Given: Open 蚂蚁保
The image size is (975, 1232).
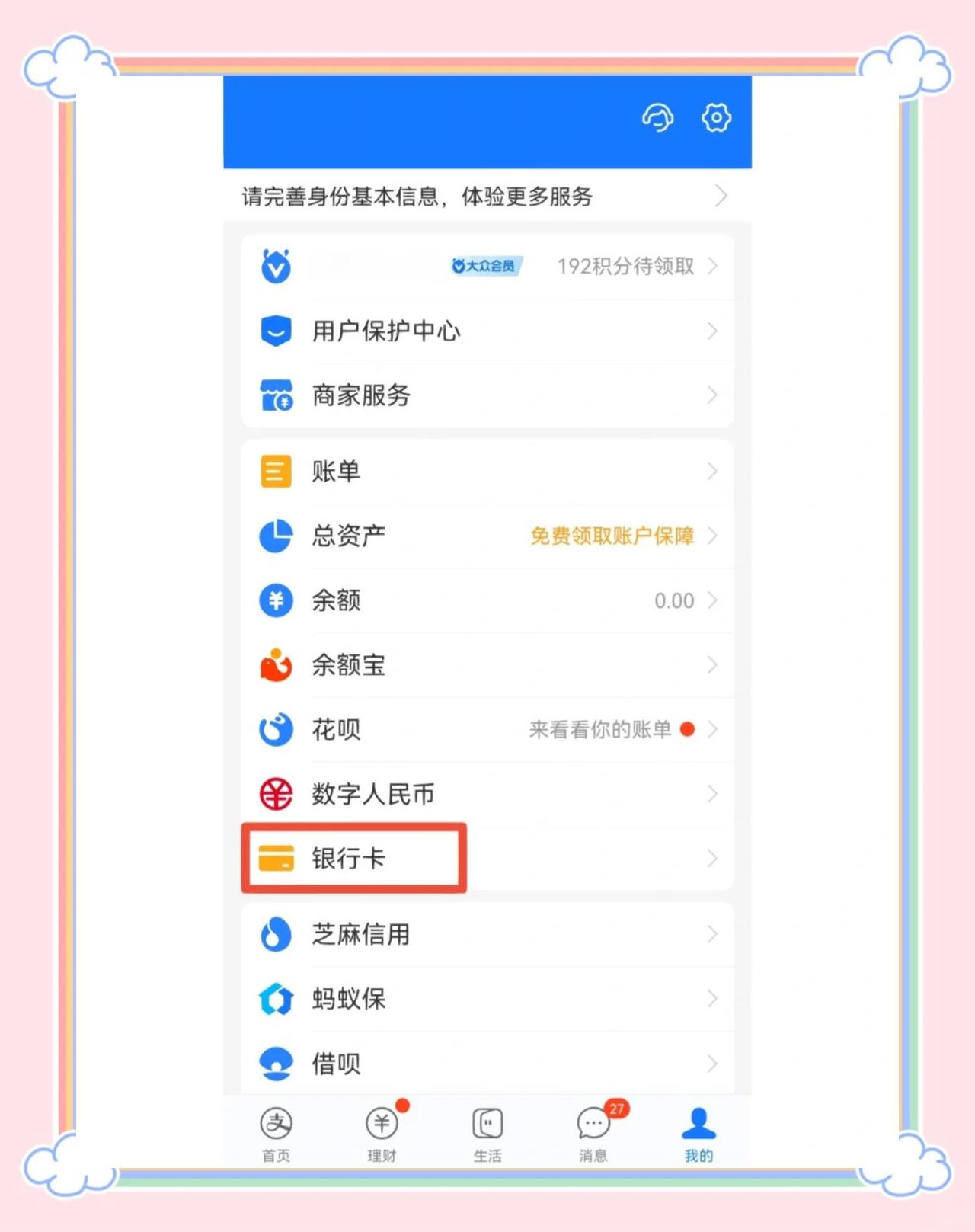Looking at the screenshot, I should [486, 999].
